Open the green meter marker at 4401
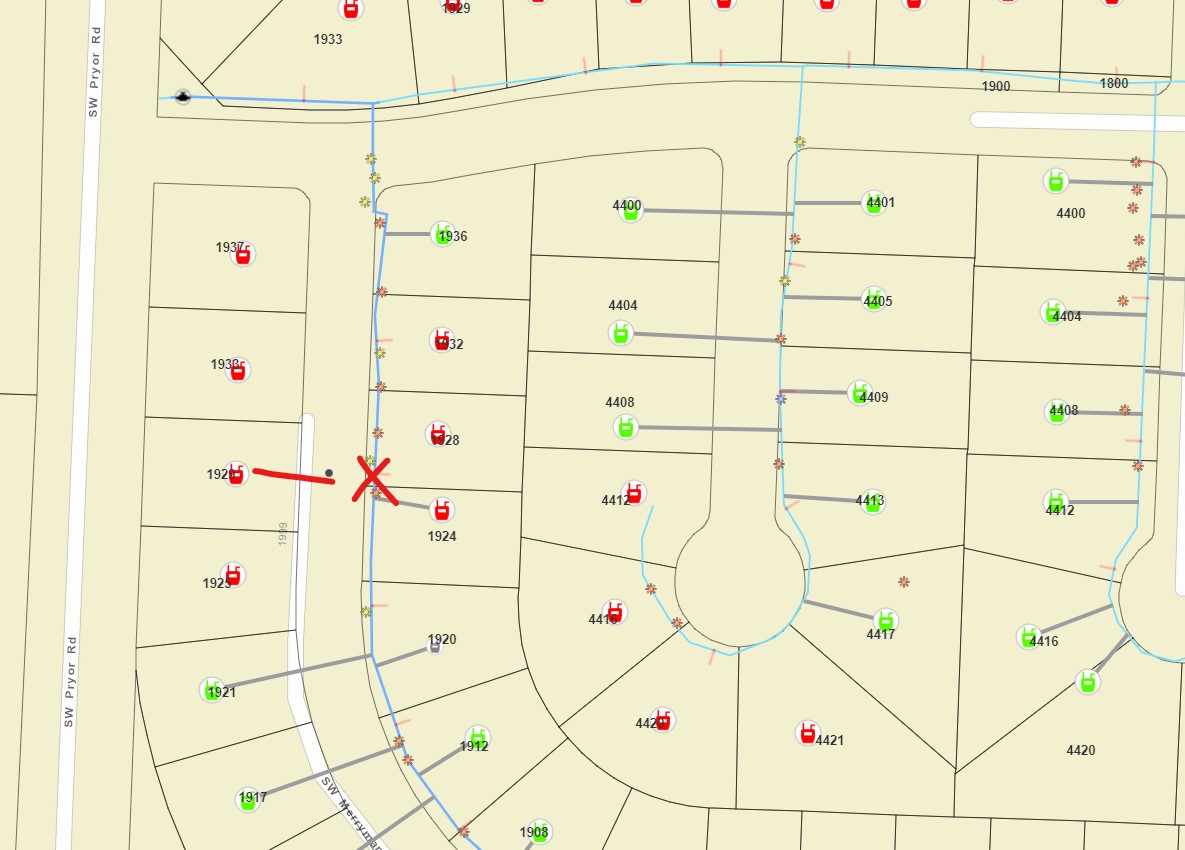Image resolution: width=1185 pixels, height=850 pixels. [x=873, y=203]
